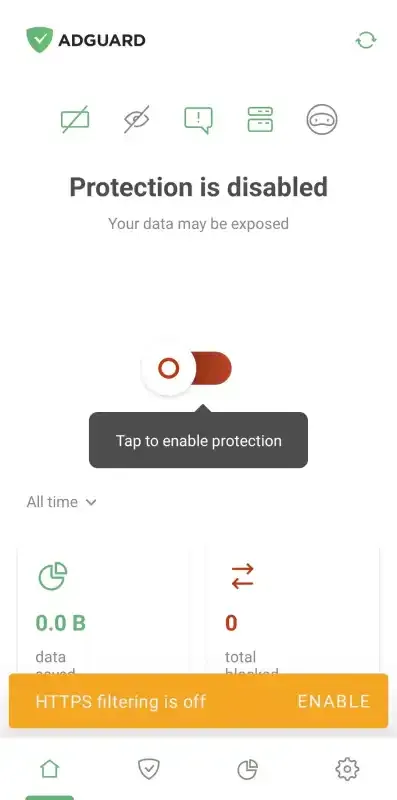Image resolution: width=397 pixels, height=800 pixels.
Task: Toggle the main protection switch on
Action: tap(186, 368)
